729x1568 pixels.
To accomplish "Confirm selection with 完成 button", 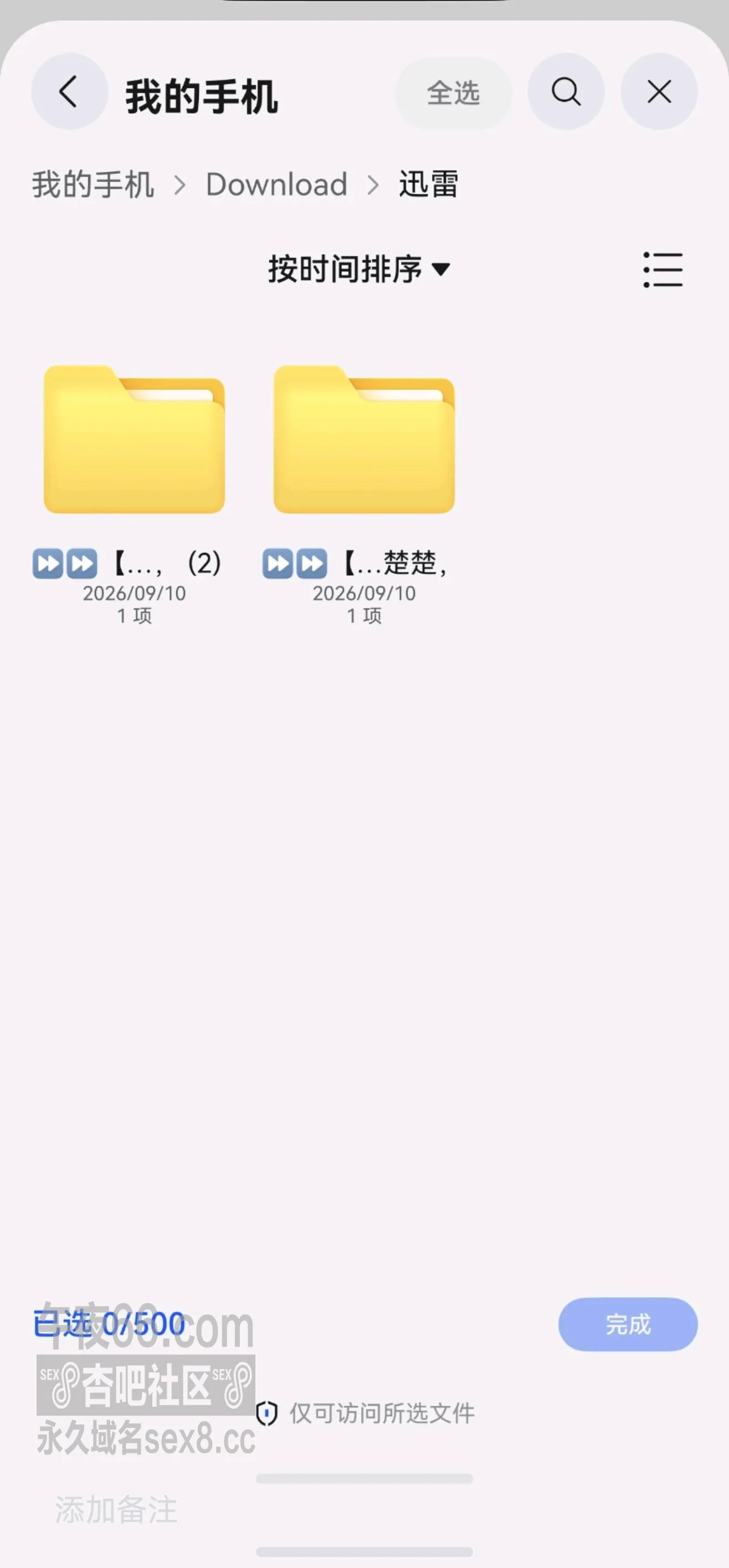I will coord(628,1324).
